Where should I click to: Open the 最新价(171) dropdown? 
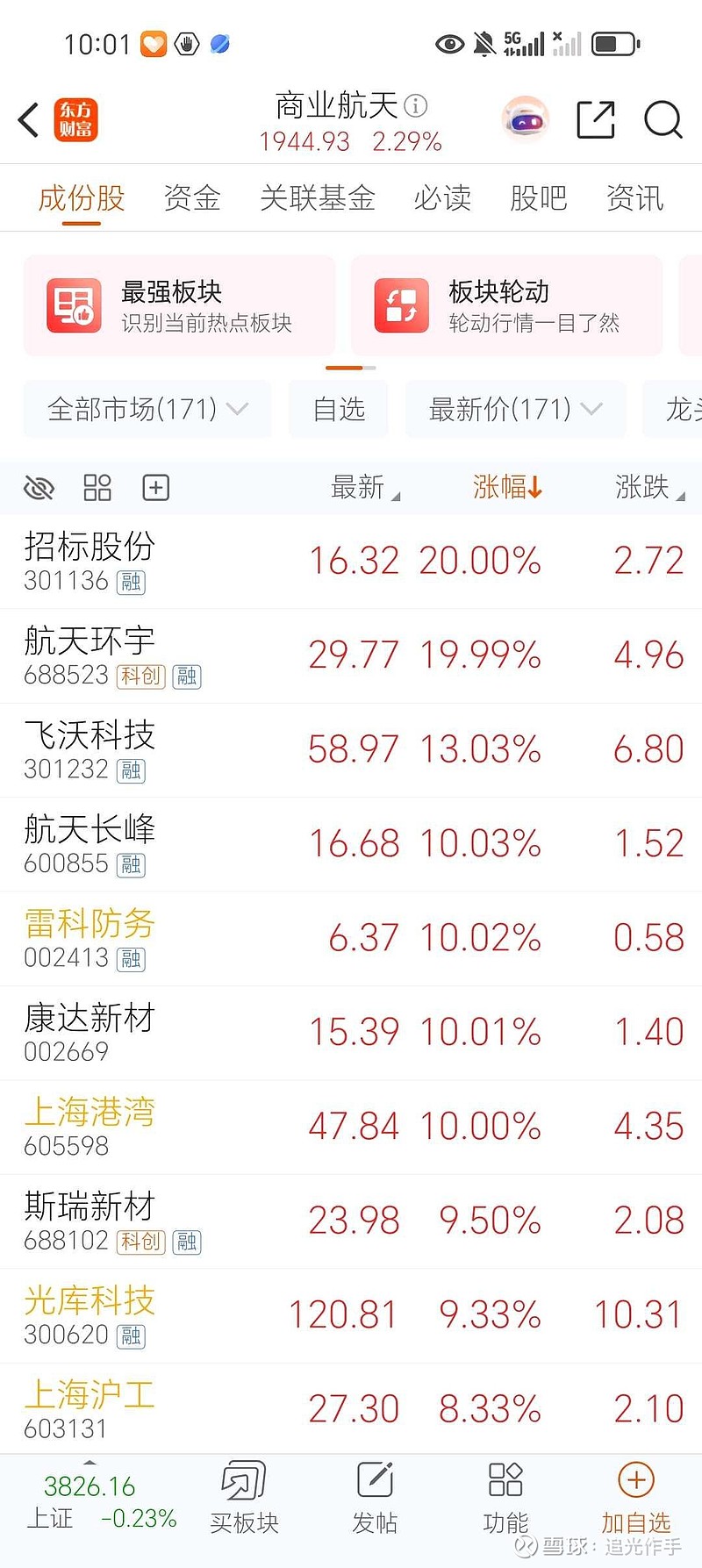(516, 409)
